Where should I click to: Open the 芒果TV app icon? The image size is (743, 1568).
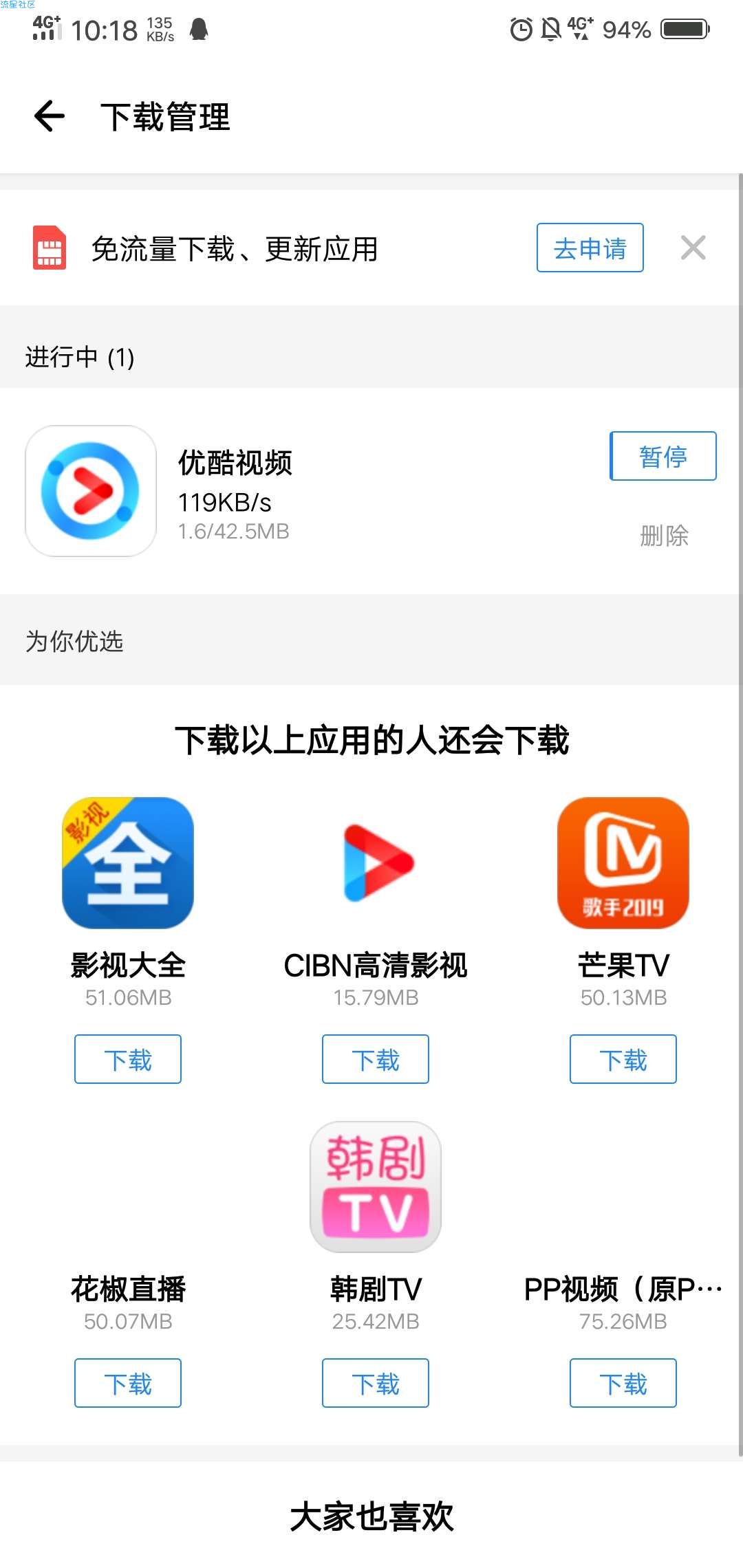click(623, 863)
